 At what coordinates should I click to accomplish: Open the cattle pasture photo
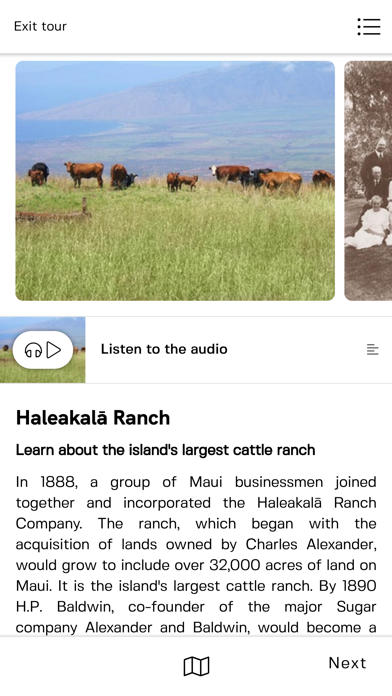tap(175, 181)
